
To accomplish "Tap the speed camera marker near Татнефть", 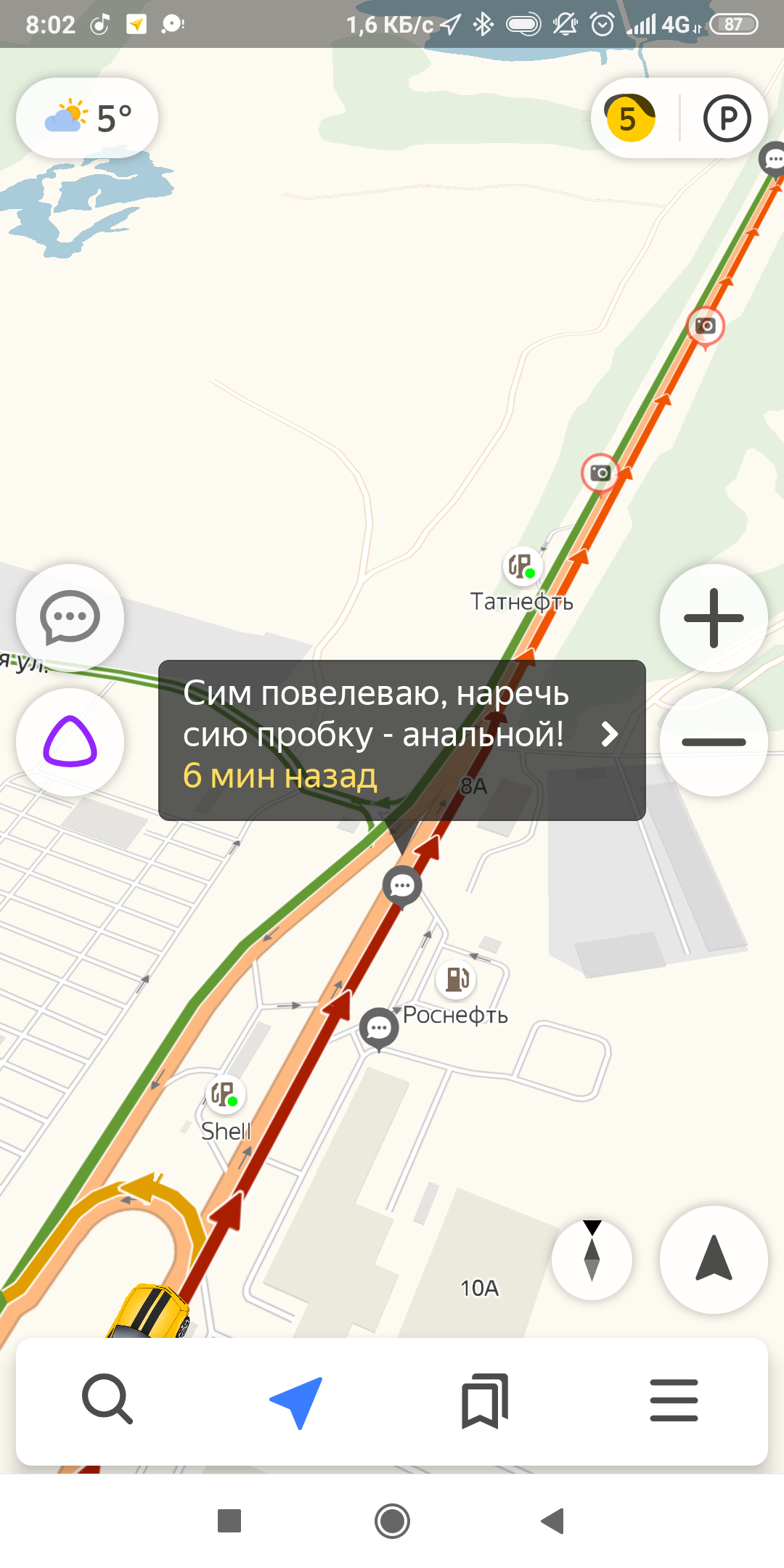I will [x=600, y=473].
